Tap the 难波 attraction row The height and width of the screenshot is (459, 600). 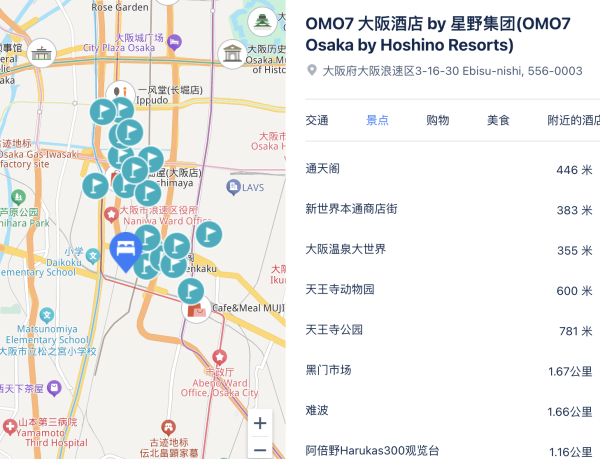[x=450, y=410]
